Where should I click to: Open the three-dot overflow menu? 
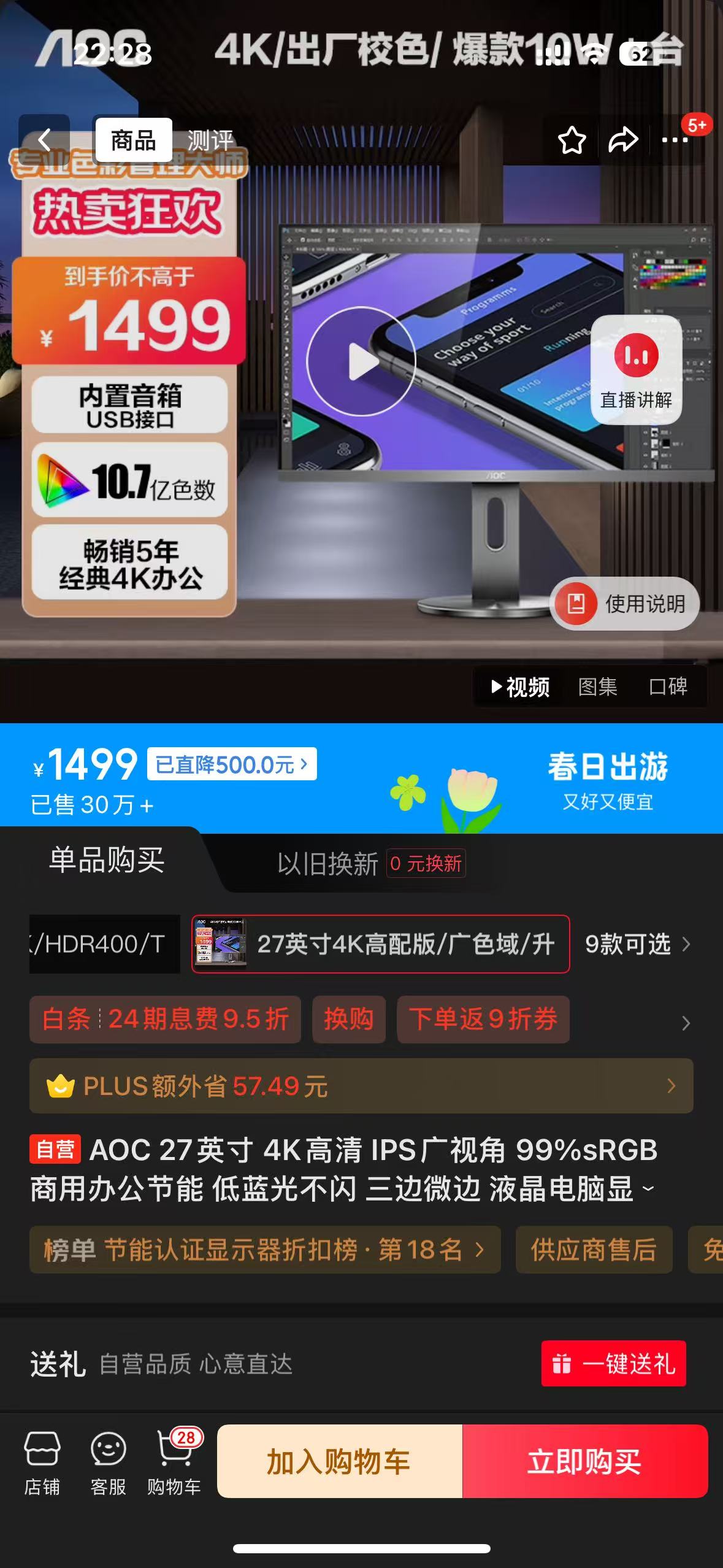[x=675, y=140]
